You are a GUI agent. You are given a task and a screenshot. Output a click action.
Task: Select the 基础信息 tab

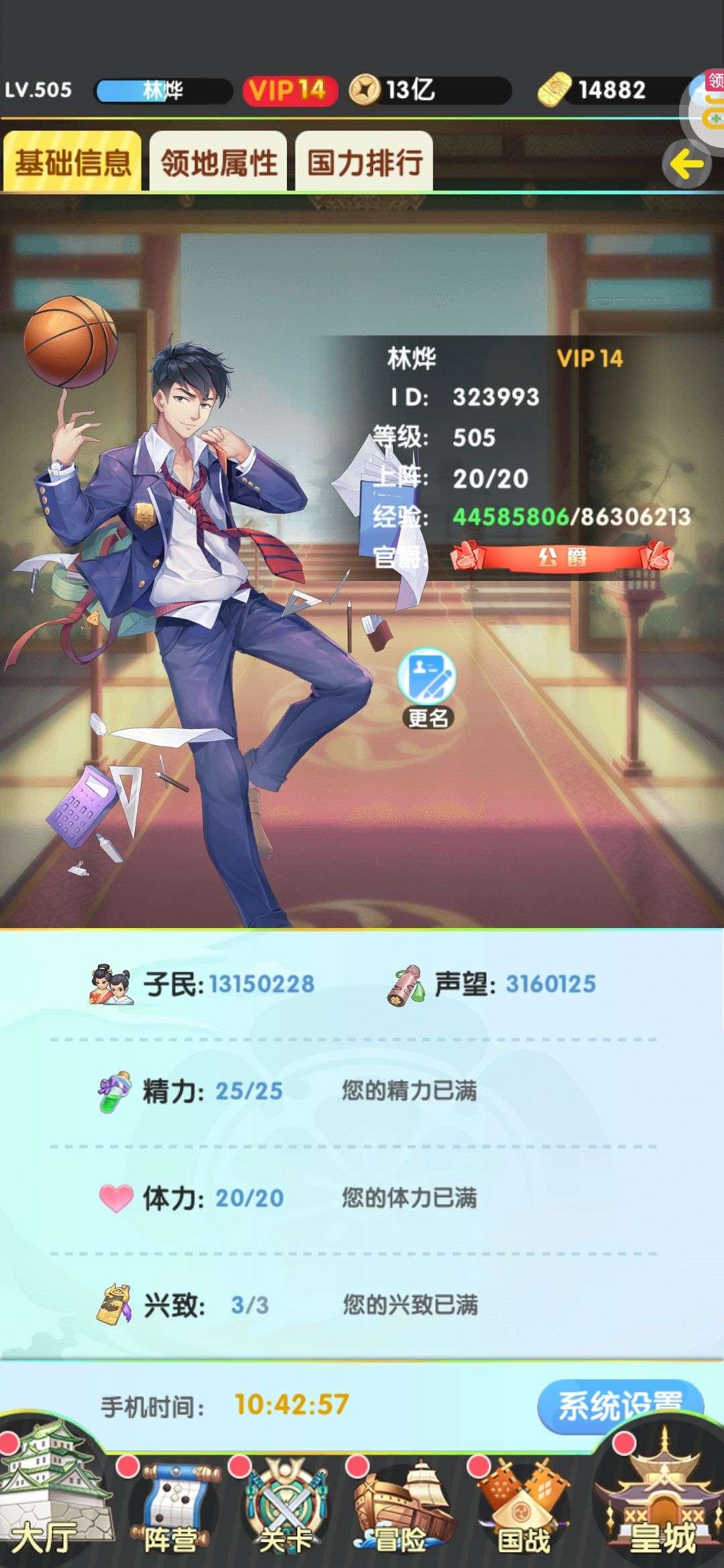click(x=72, y=161)
